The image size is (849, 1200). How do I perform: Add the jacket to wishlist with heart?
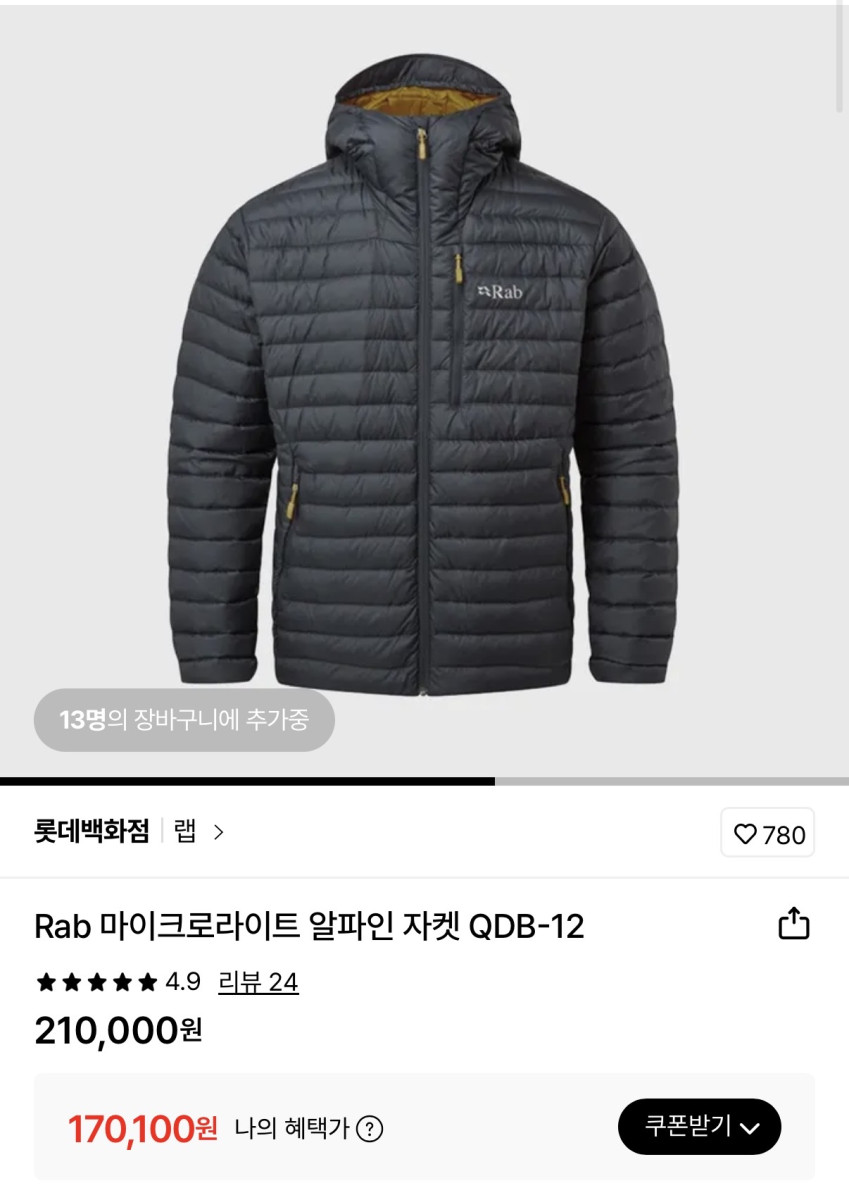pyautogui.click(x=767, y=833)
